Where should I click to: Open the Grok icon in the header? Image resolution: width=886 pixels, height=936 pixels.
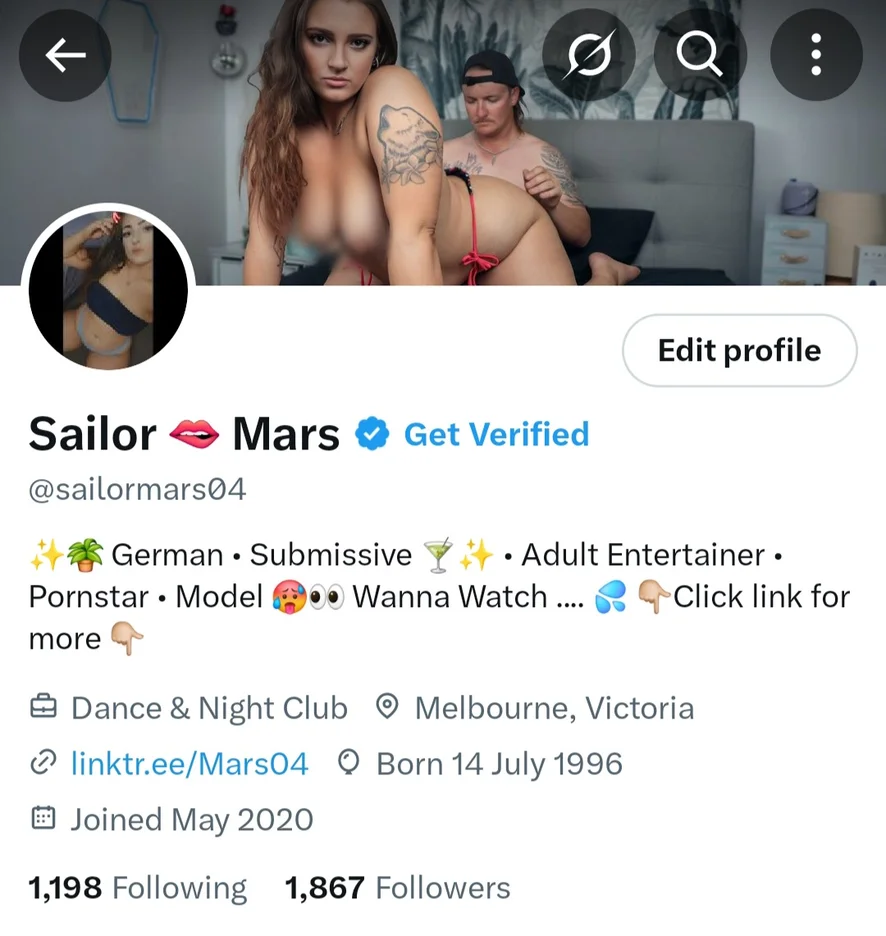tap(589, 55)
